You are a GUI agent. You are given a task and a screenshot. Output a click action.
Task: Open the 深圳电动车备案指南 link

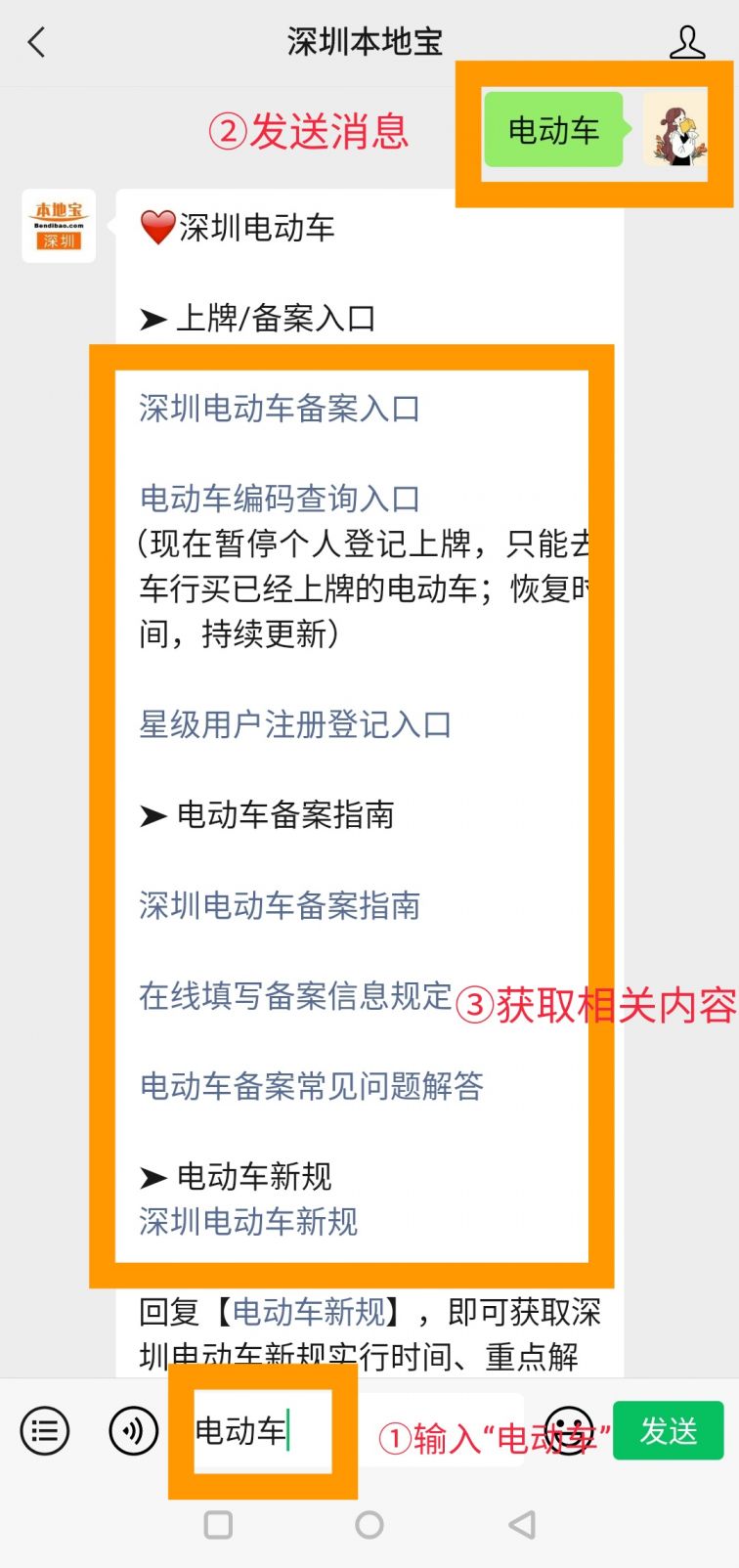tap(280, 905)
